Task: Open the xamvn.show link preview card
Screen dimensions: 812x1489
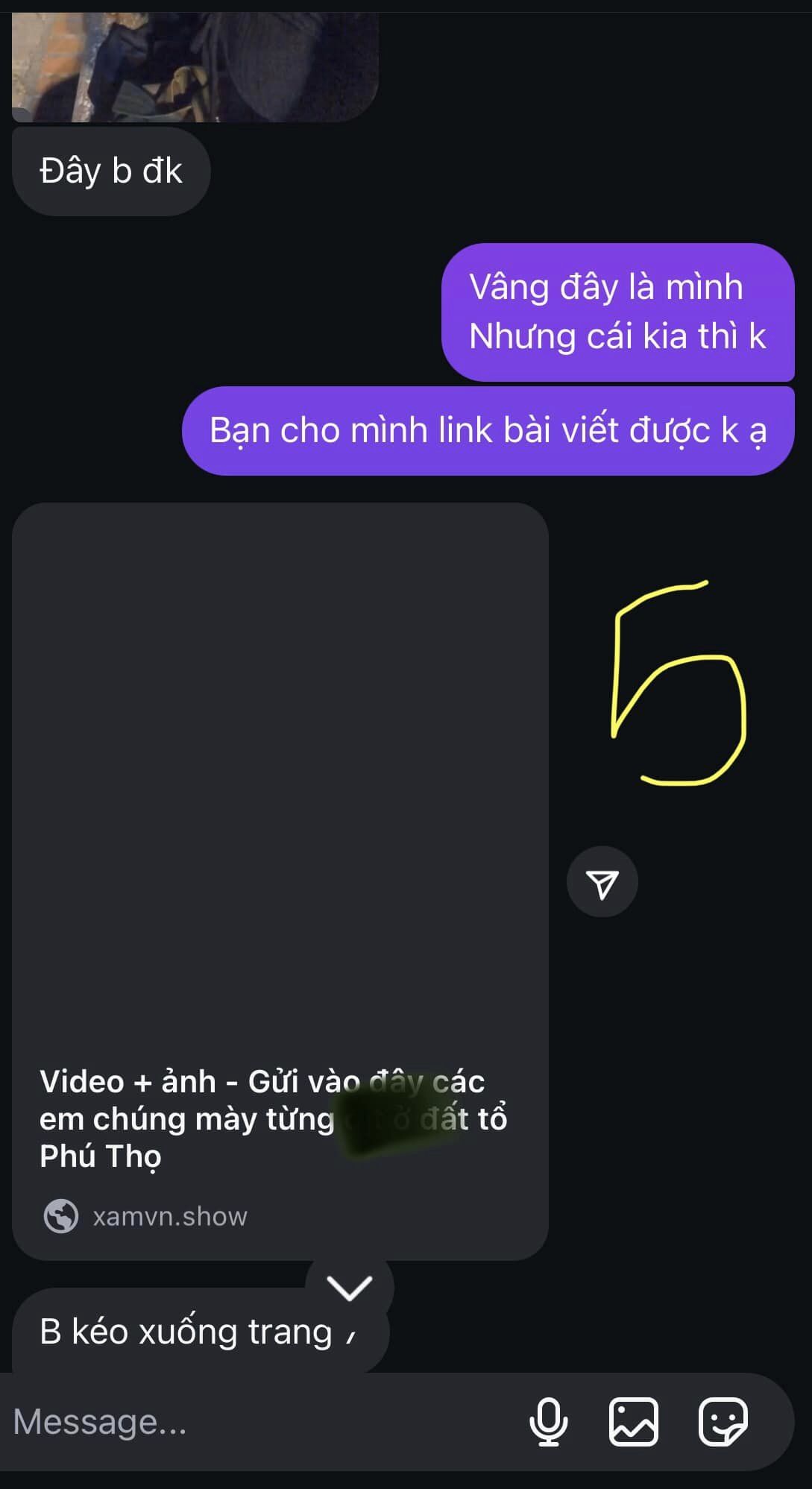Action: (280, 880)
